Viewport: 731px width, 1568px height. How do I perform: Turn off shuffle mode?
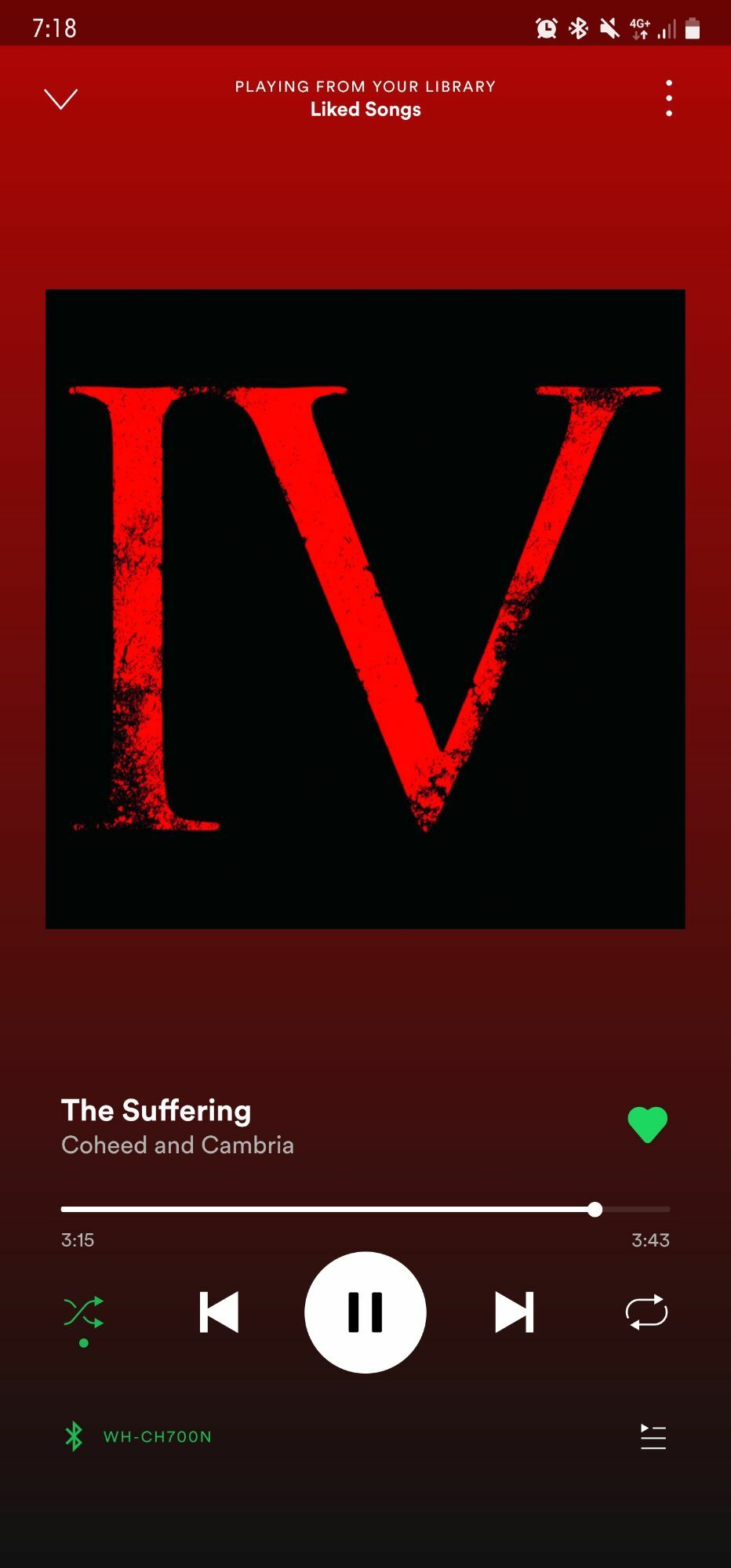click(83, 1312)
